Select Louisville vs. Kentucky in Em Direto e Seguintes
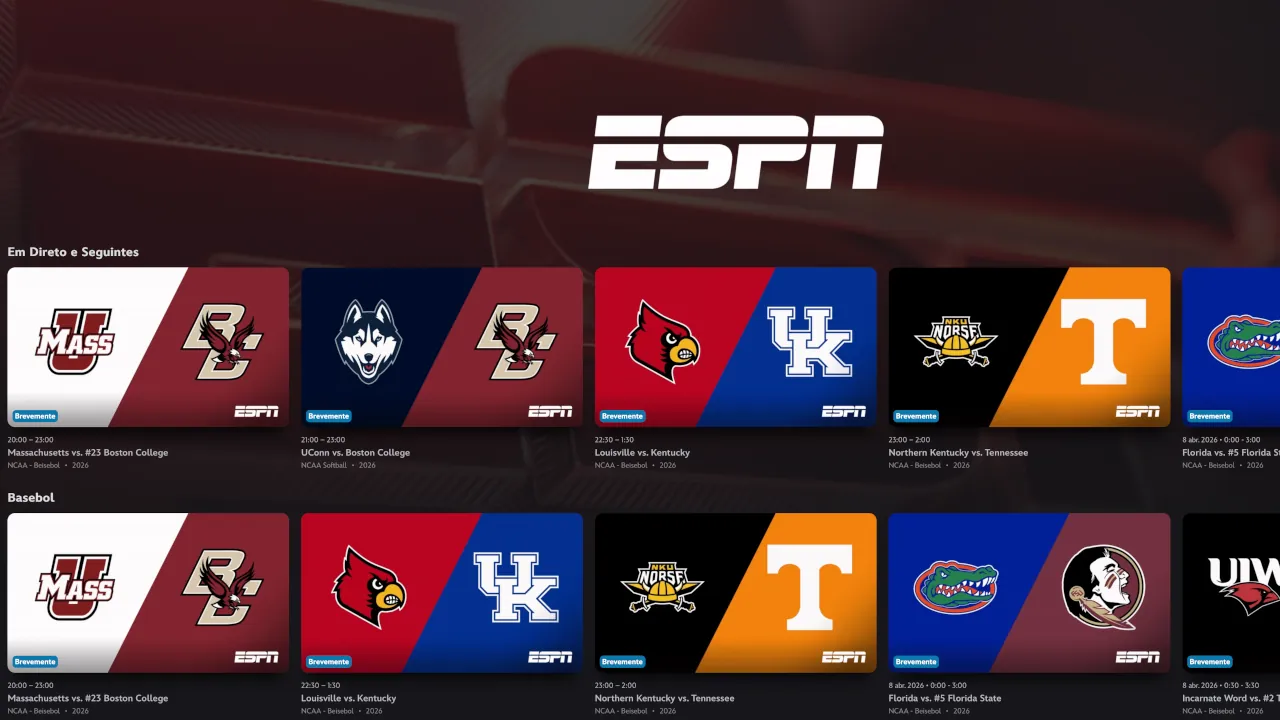 click(735, 347)
